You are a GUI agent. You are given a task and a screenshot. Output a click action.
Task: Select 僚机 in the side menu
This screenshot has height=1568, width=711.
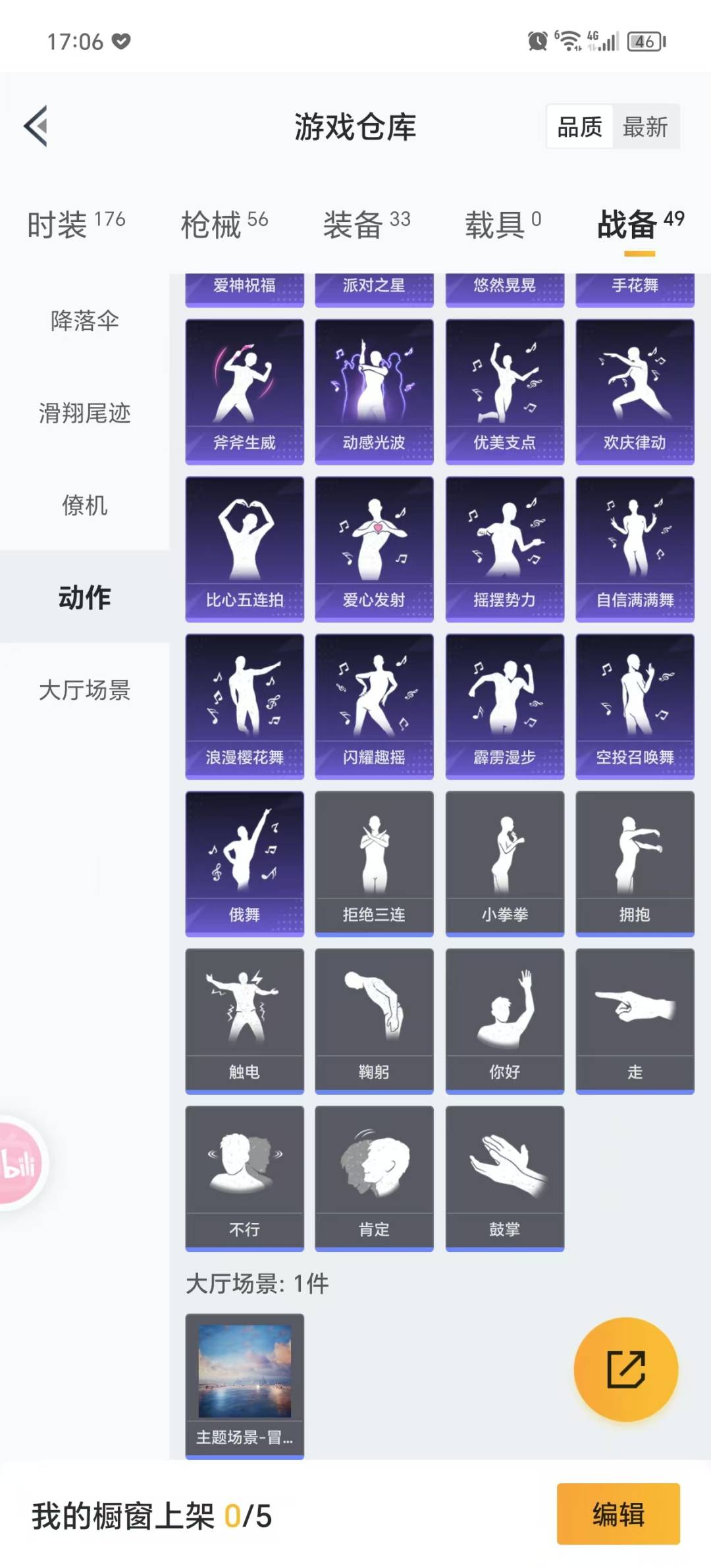pyautogui.click(x=85, y=505)
